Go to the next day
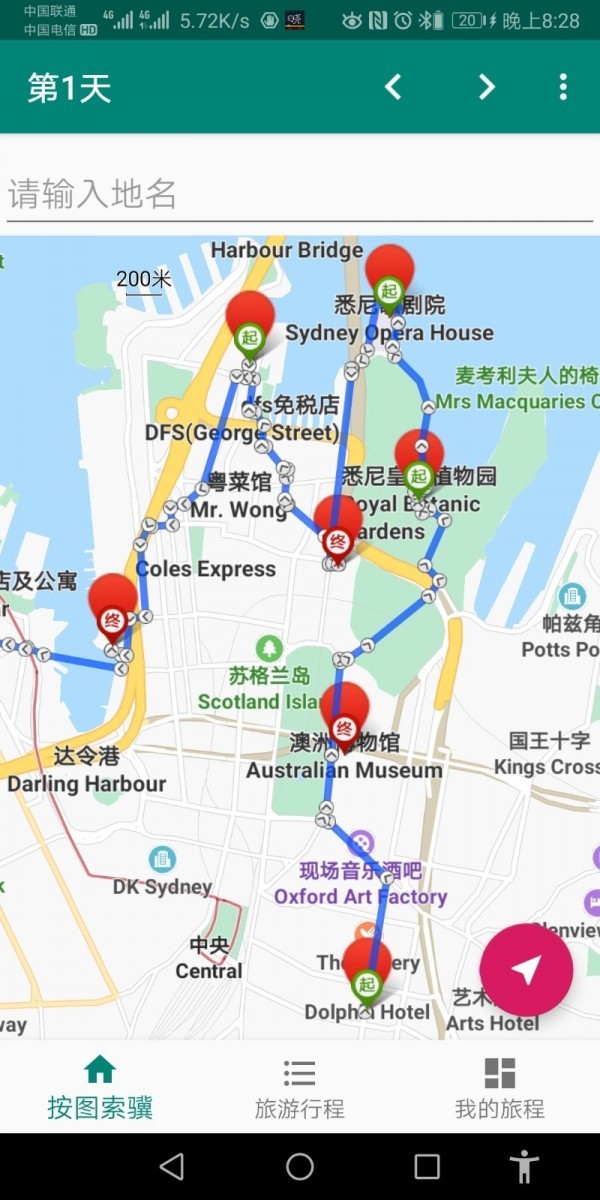 [x=486, y=87]
